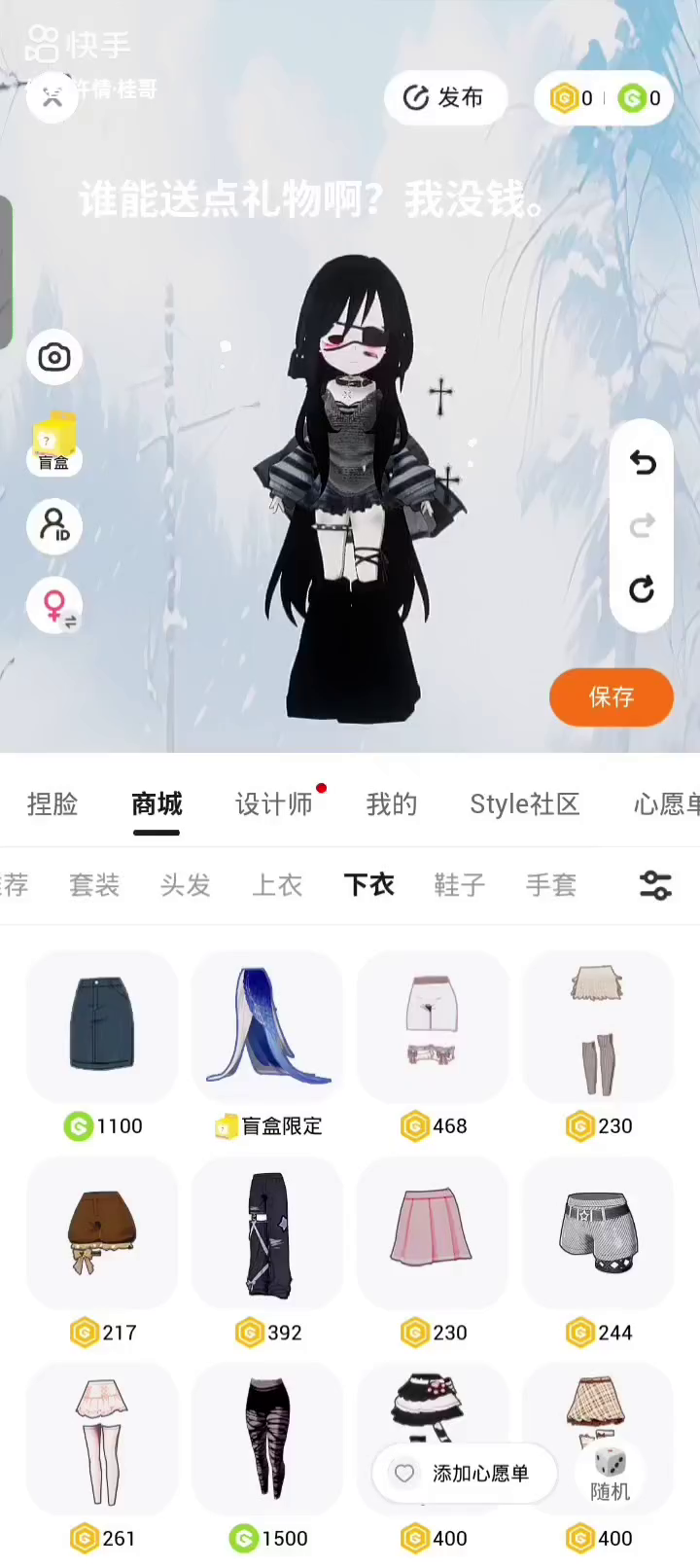Open the avatar ID icon
Image resolution: width=700 pixels, height=1568 pixels.
click(x=54, y=526)
